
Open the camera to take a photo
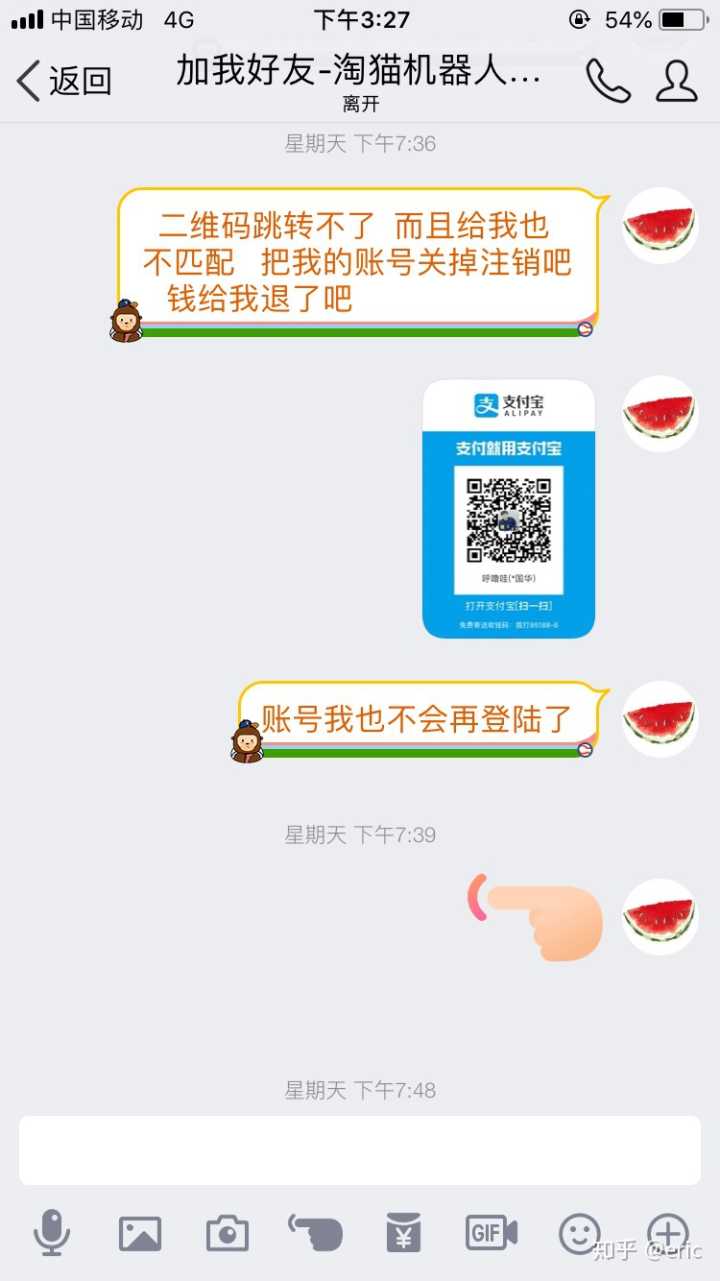pos(227,1233)
